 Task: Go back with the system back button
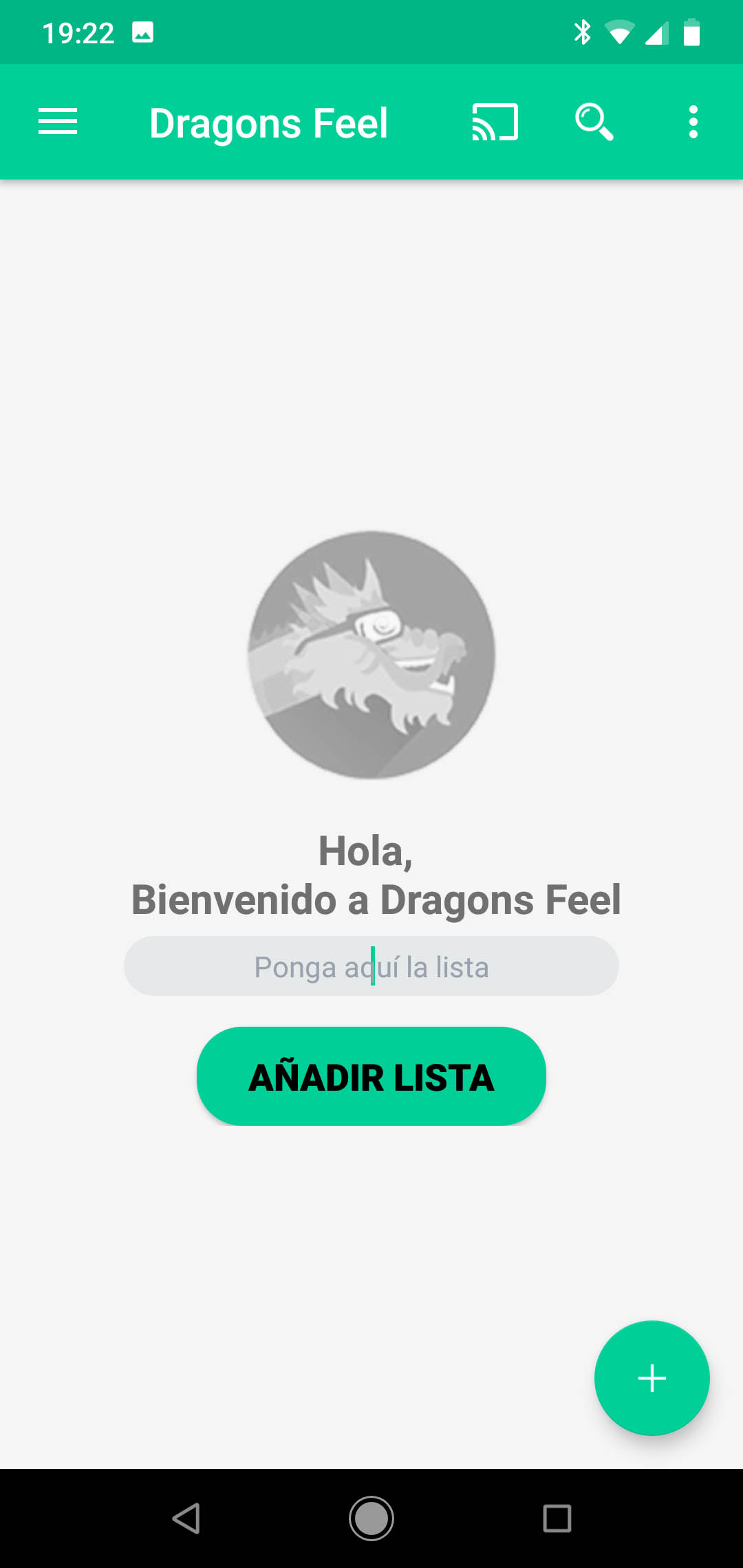(186, 1518)
